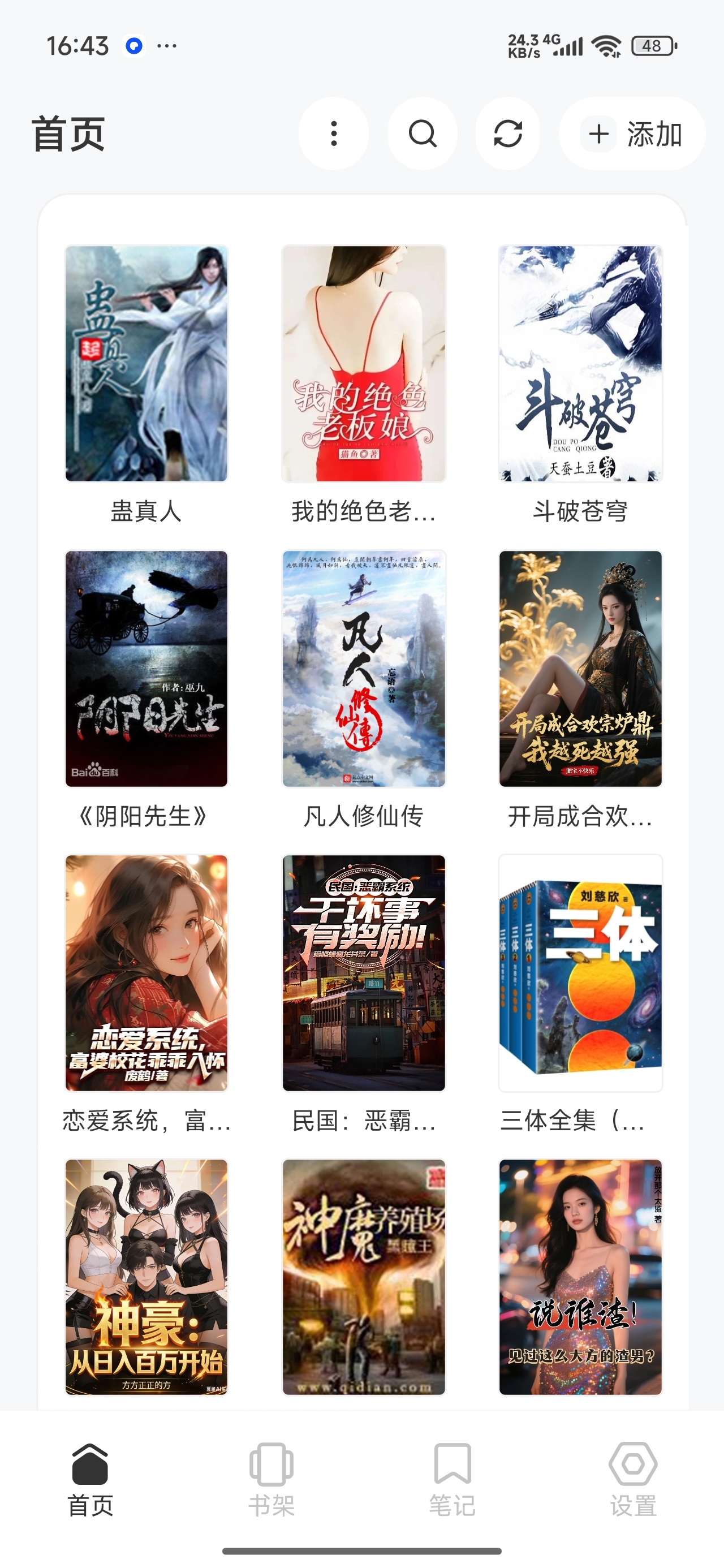This screenshot has width=724, height=1568.
Task: Select the 首页 tab
Action: point(90,1479)
